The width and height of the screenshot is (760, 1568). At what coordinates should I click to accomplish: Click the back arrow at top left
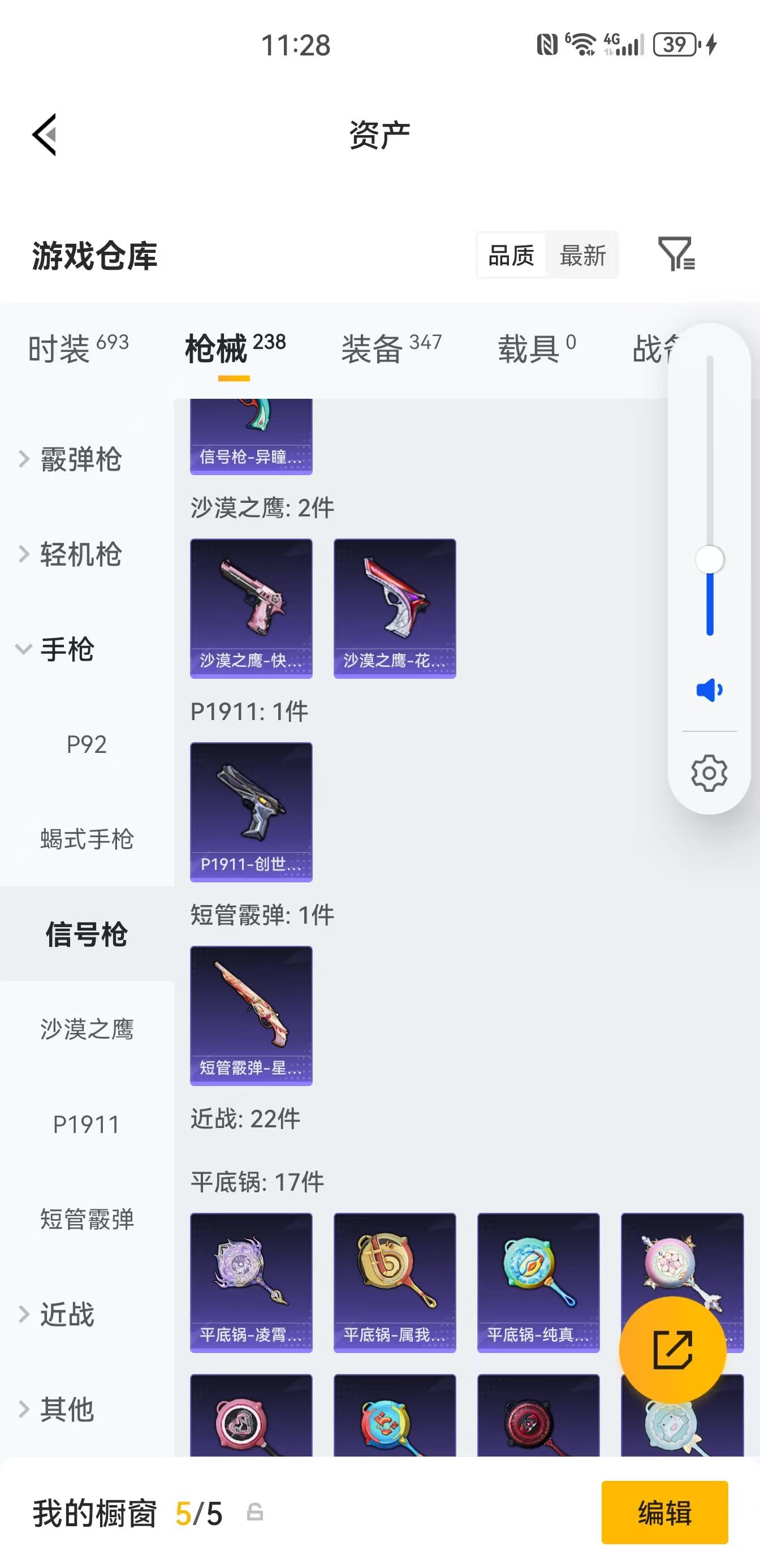coord(46,135)
